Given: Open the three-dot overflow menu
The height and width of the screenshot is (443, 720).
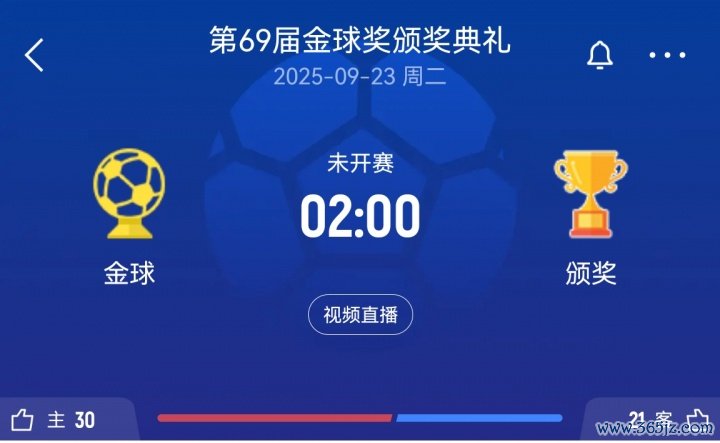Looking at the screenshot, I should (x=667, y=55).
